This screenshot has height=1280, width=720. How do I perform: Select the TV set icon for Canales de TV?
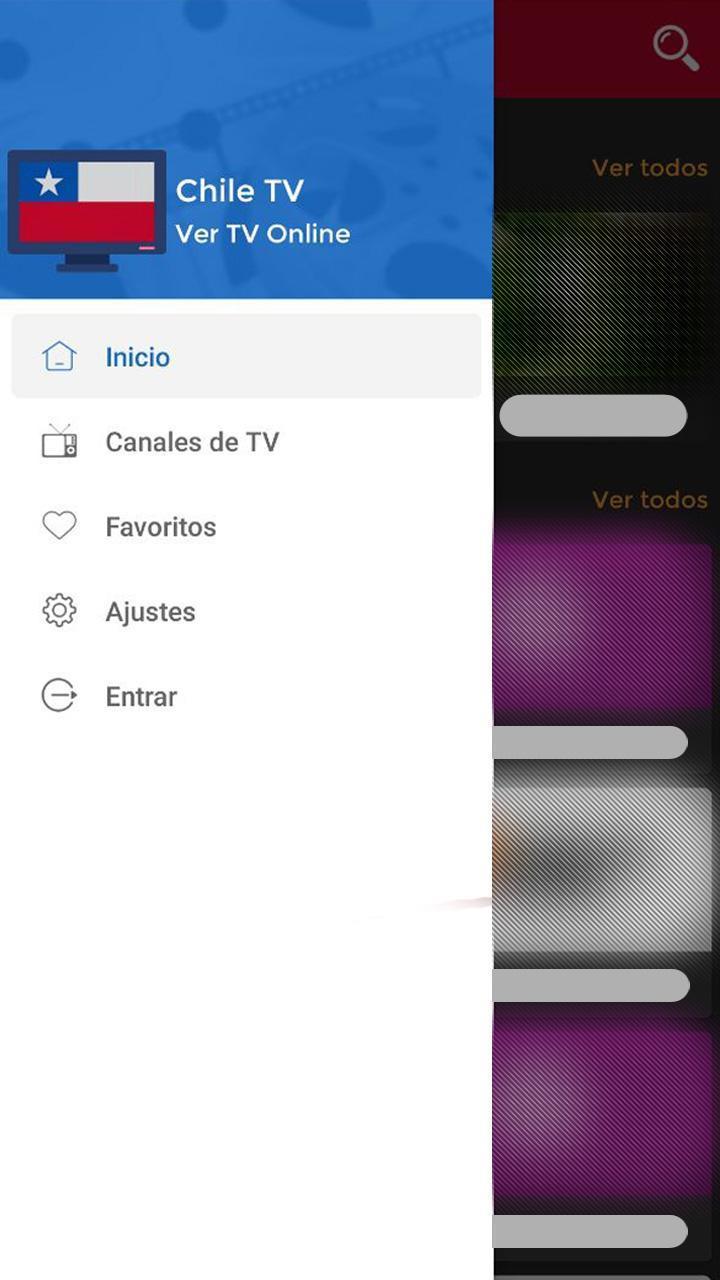click(x=60, y=441)
